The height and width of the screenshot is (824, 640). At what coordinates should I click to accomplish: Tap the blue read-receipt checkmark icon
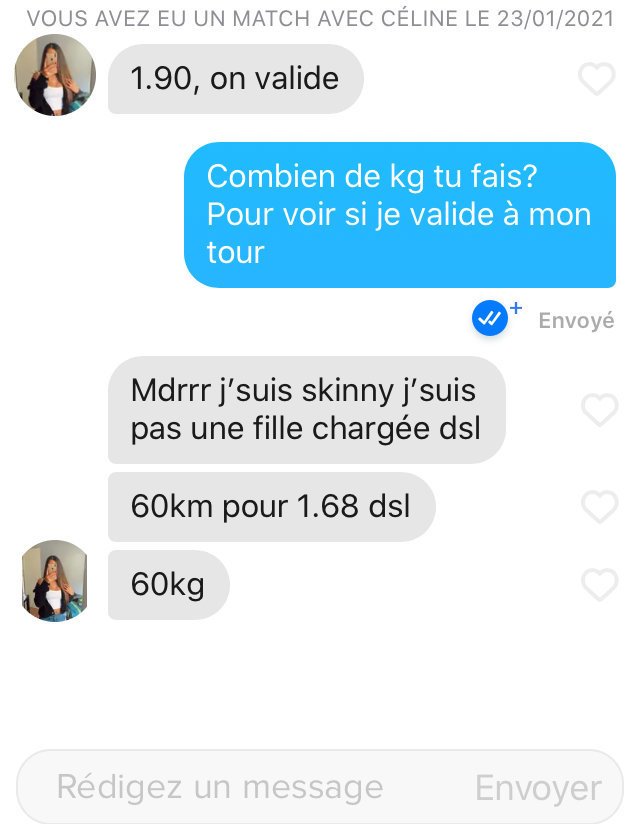click(x=490, y=319)
